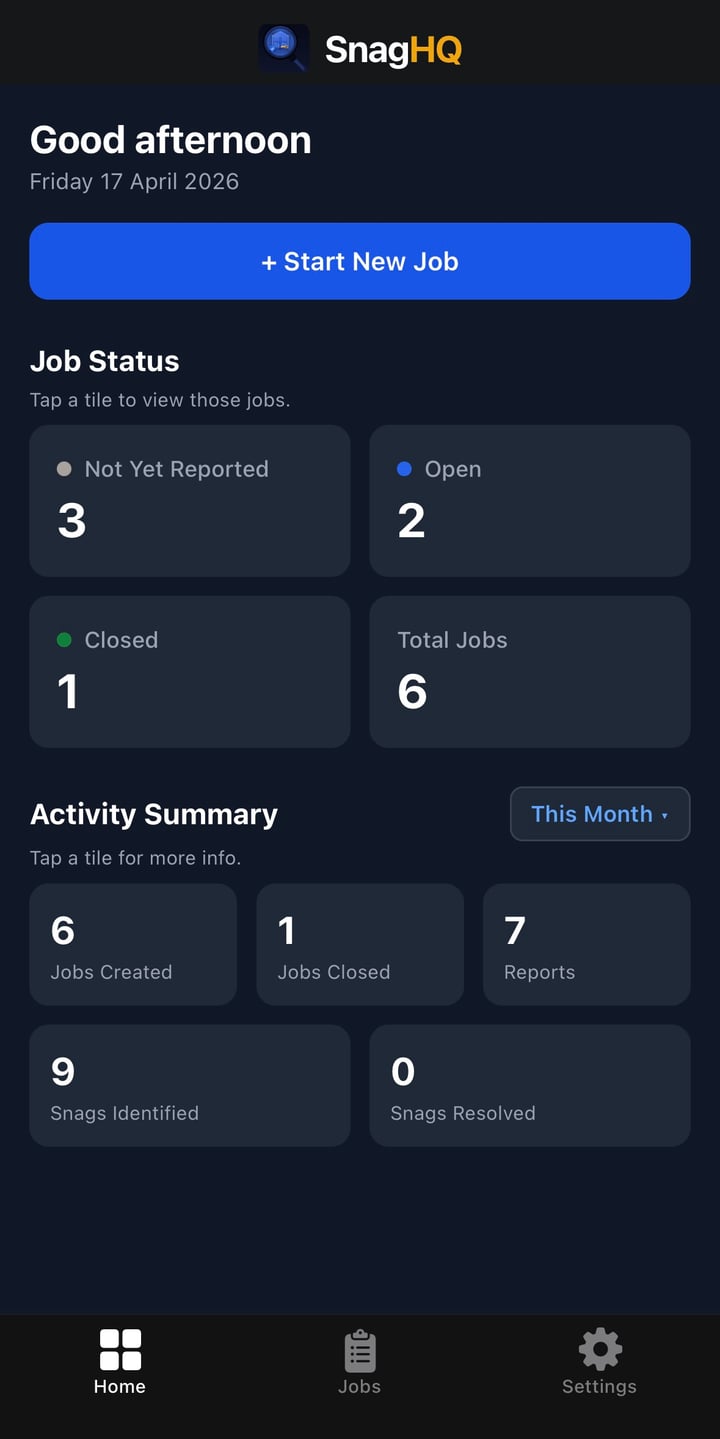Click the chevron arrow next to This Month
The height and width of the screenshot is (1439, 720).
pyautogui.click(x=665, y=815)
